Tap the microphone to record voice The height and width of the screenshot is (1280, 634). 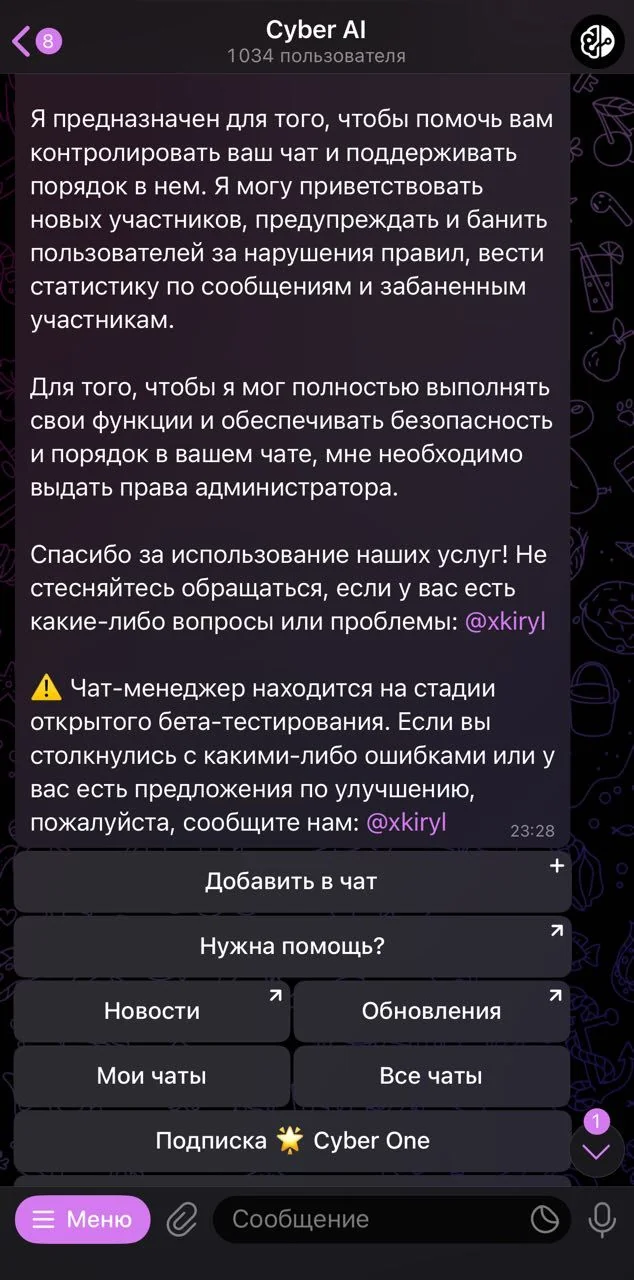[x=602, y=1220]
